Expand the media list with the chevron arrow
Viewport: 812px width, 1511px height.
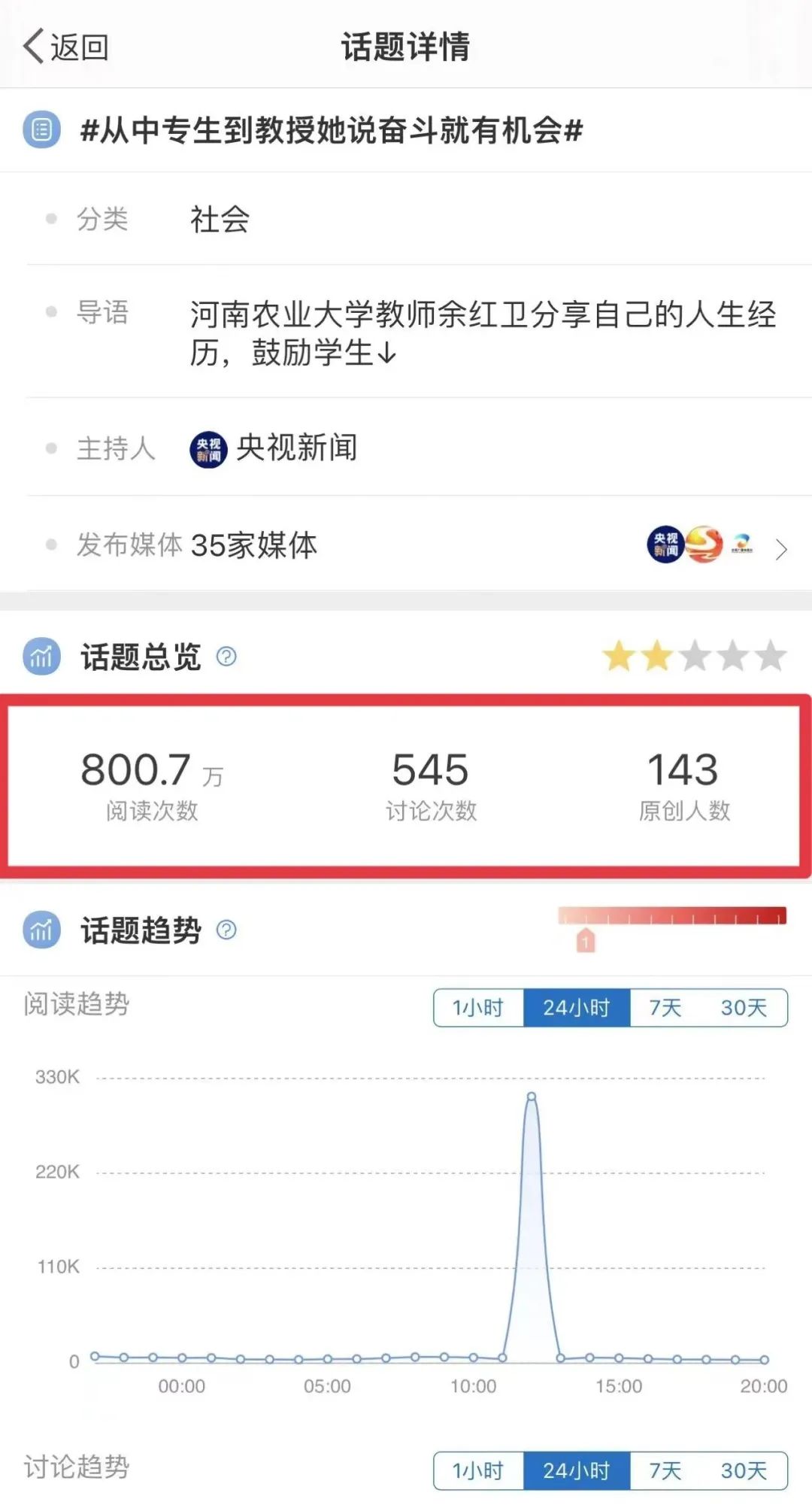coord(782,548)
